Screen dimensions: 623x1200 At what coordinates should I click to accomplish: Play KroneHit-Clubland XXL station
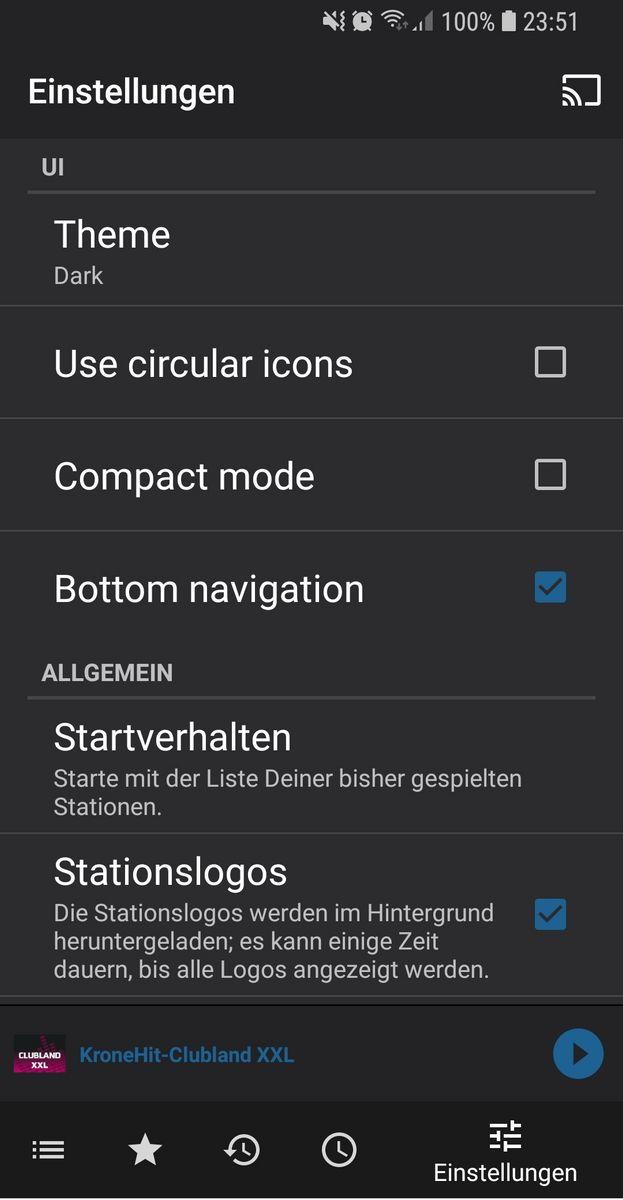point(578,1054)
